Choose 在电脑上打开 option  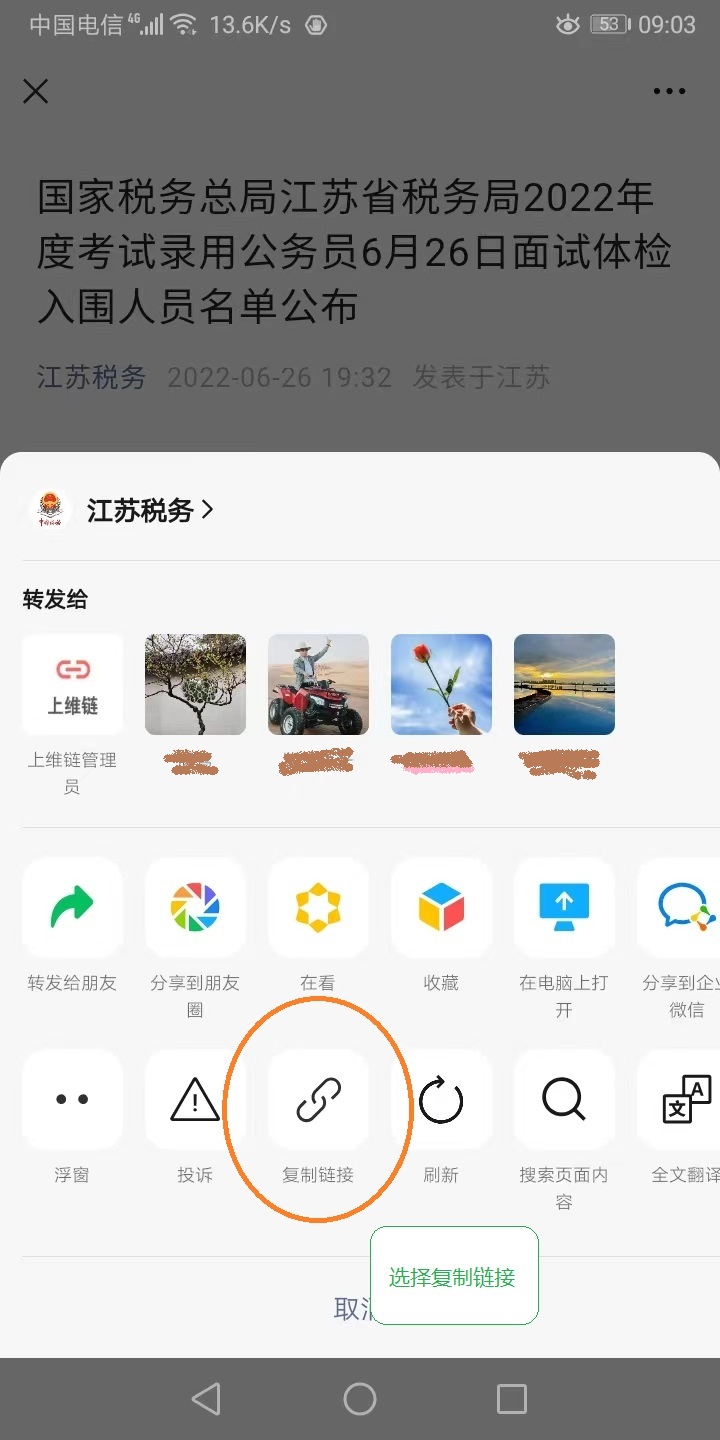pos(564,907)
